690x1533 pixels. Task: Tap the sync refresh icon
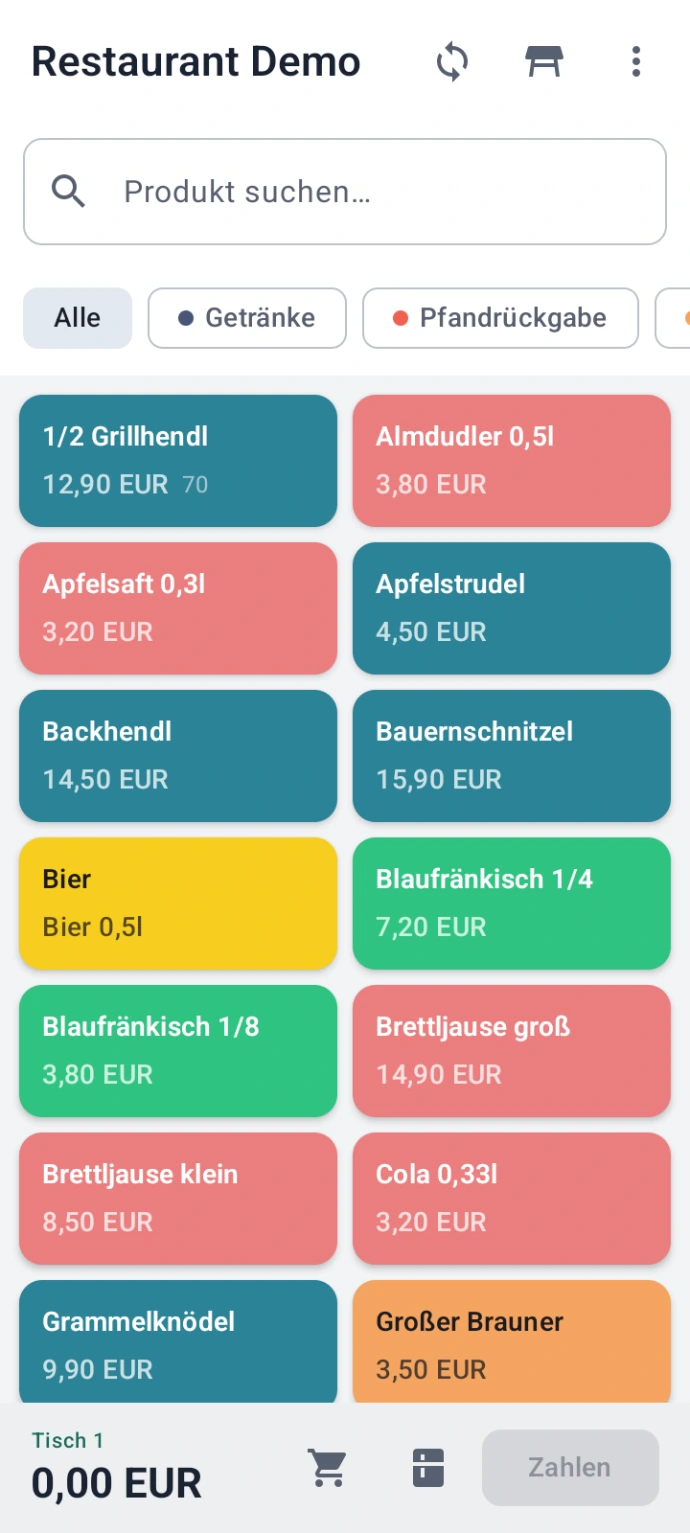coord(452,62)
